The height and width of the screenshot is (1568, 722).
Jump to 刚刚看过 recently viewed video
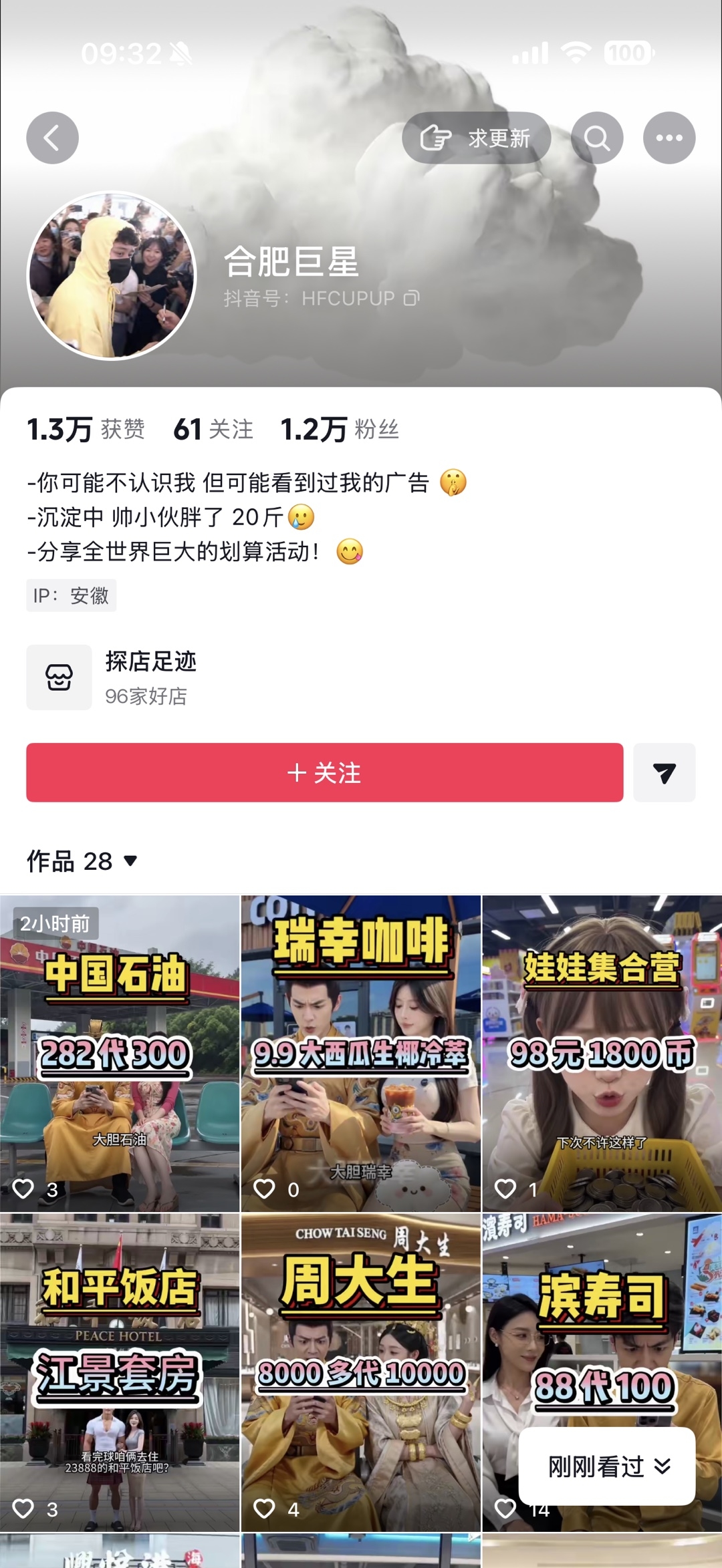[x=607, y=1466]
